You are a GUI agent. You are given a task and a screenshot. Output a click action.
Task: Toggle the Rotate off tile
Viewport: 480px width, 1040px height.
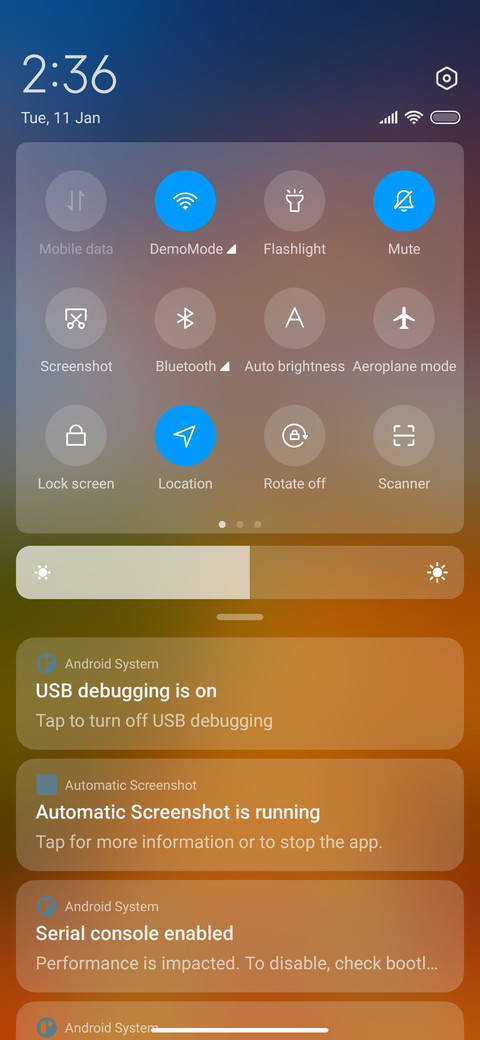coord(294,436)
